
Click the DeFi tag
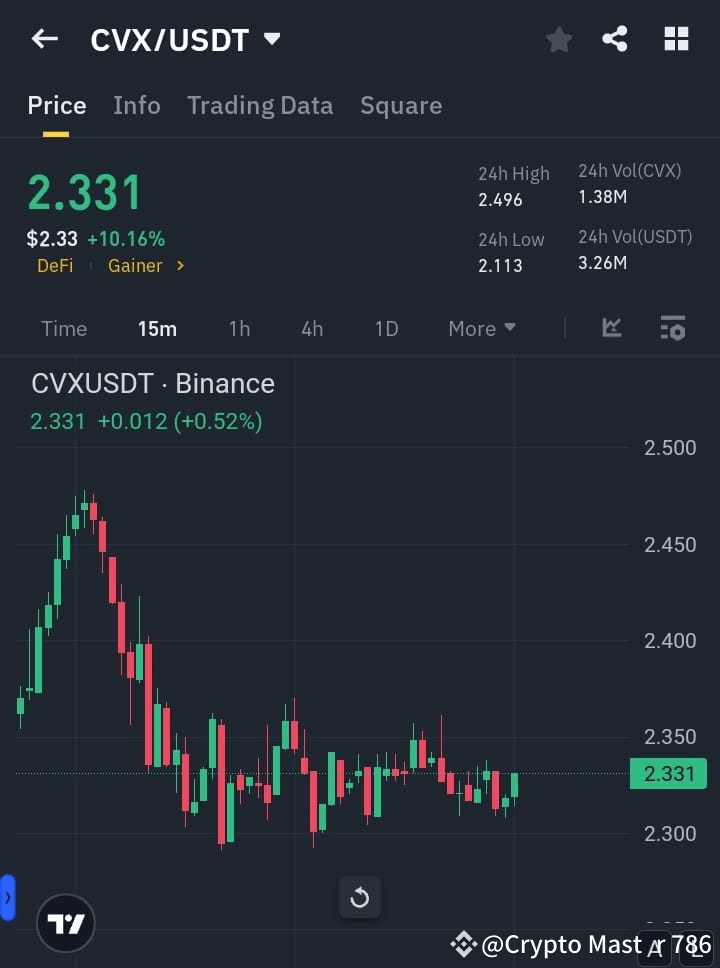[55, 265]
